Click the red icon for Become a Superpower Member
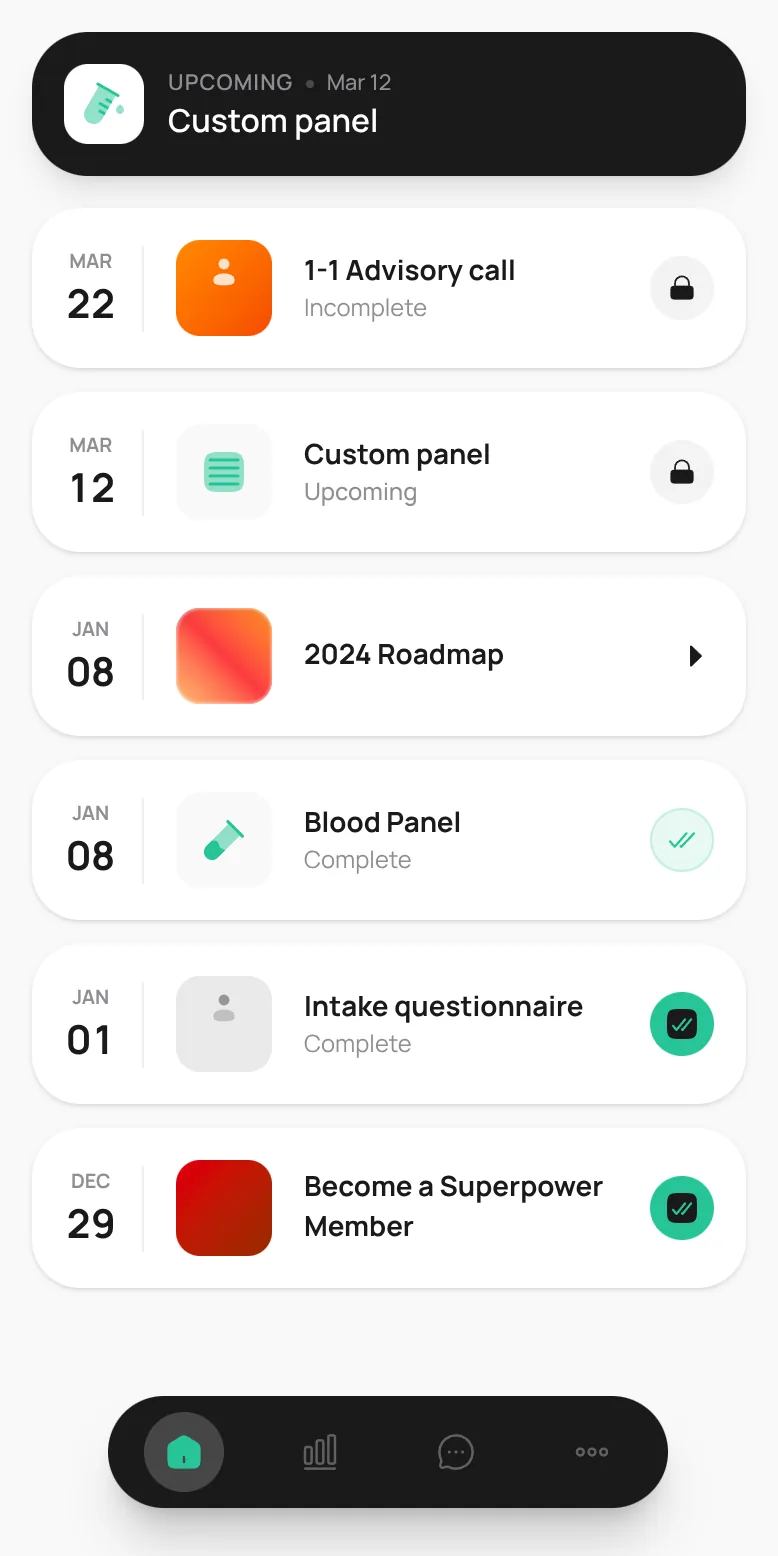The image size is (778, 1556). [x=223, y=1207]
